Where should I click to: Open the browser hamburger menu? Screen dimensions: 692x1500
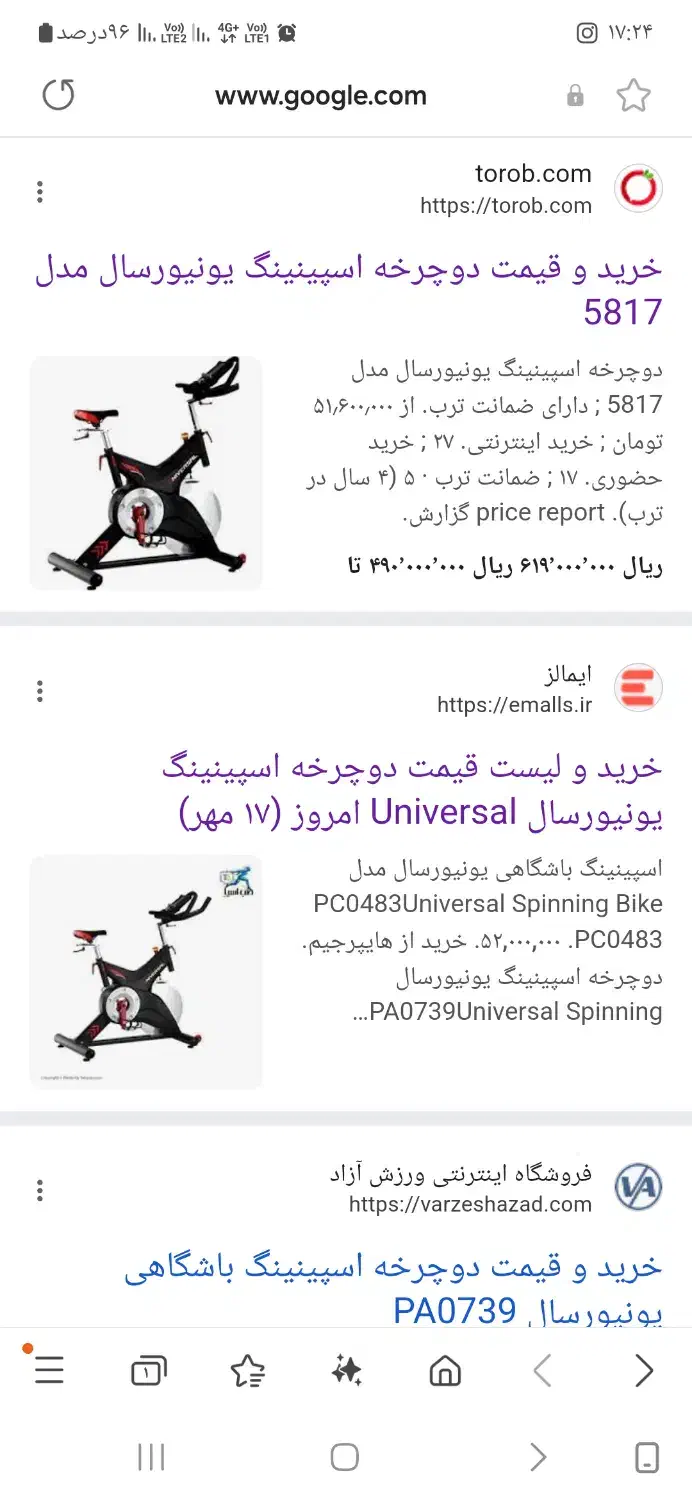coord(48,1370)
